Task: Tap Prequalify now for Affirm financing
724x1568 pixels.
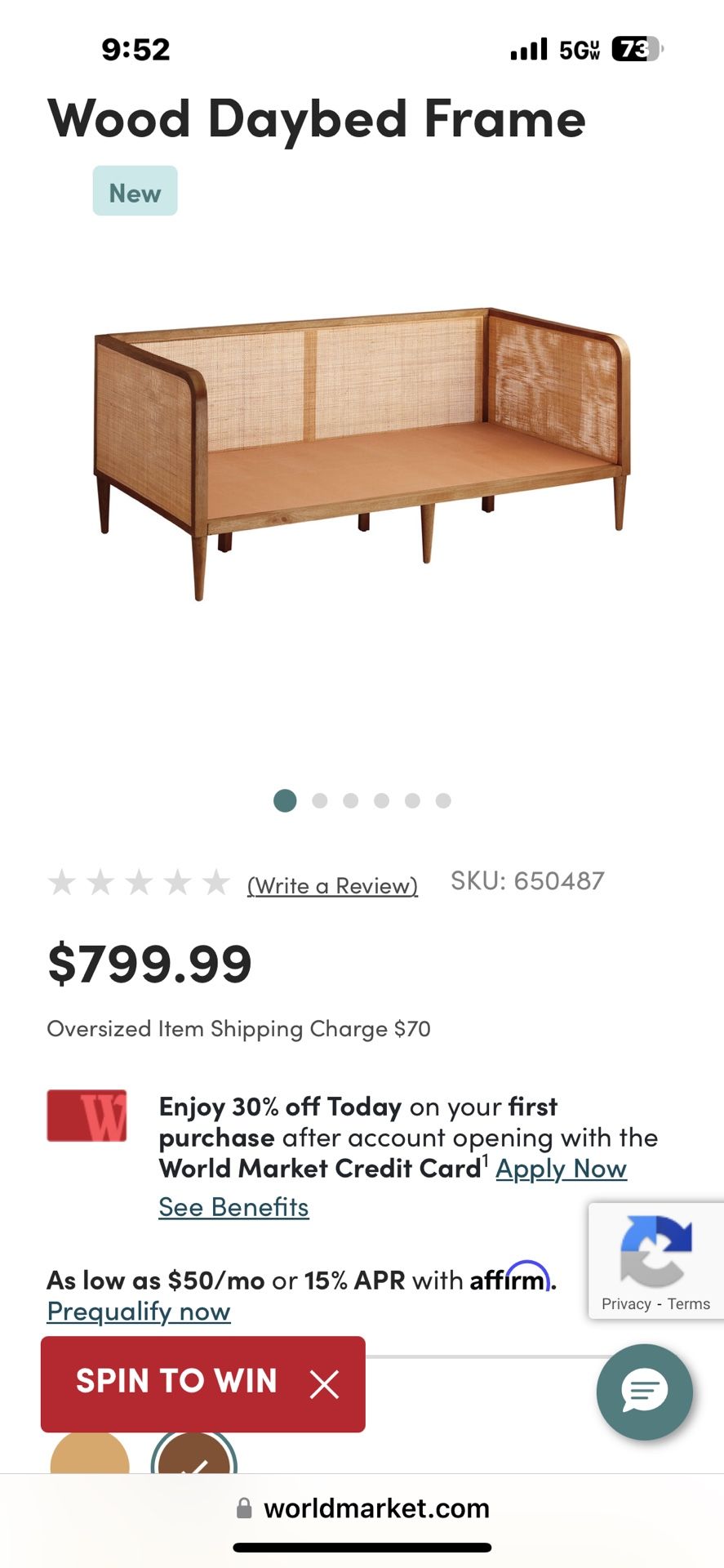Action: 139,1312
